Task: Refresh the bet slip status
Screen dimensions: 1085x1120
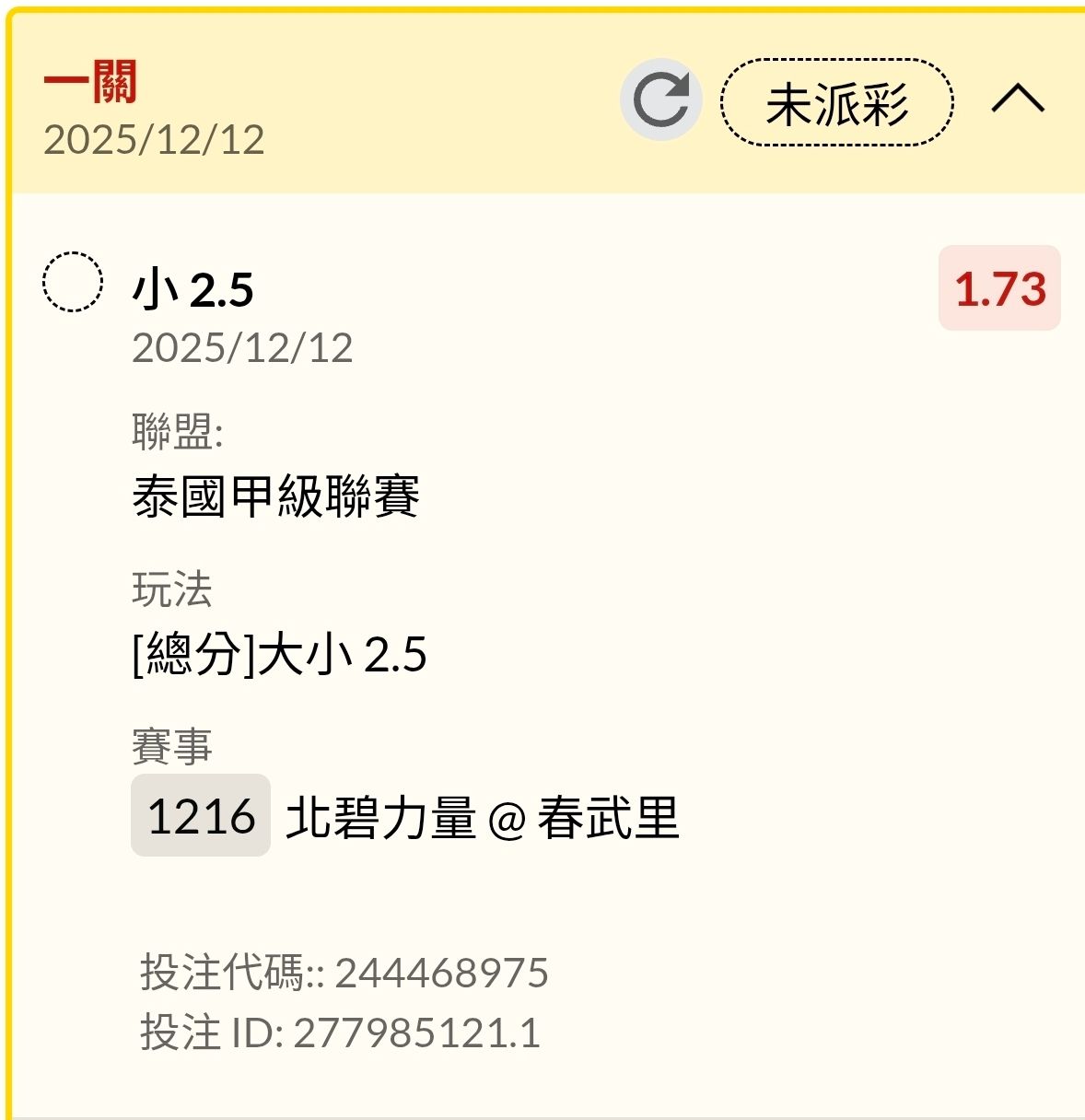Action: tap(660, 99)
